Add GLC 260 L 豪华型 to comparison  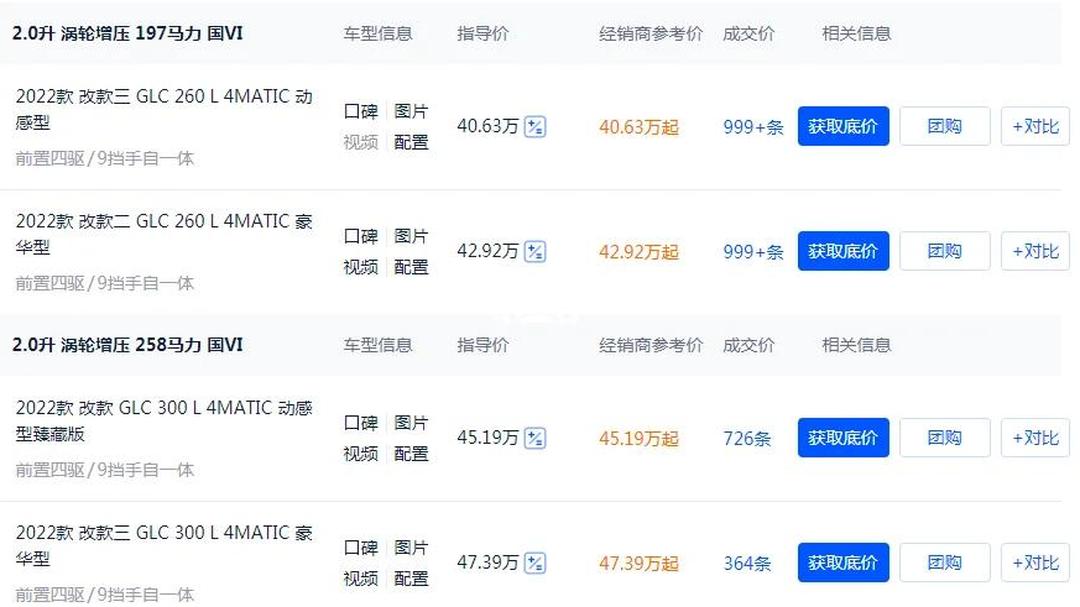1035,251
